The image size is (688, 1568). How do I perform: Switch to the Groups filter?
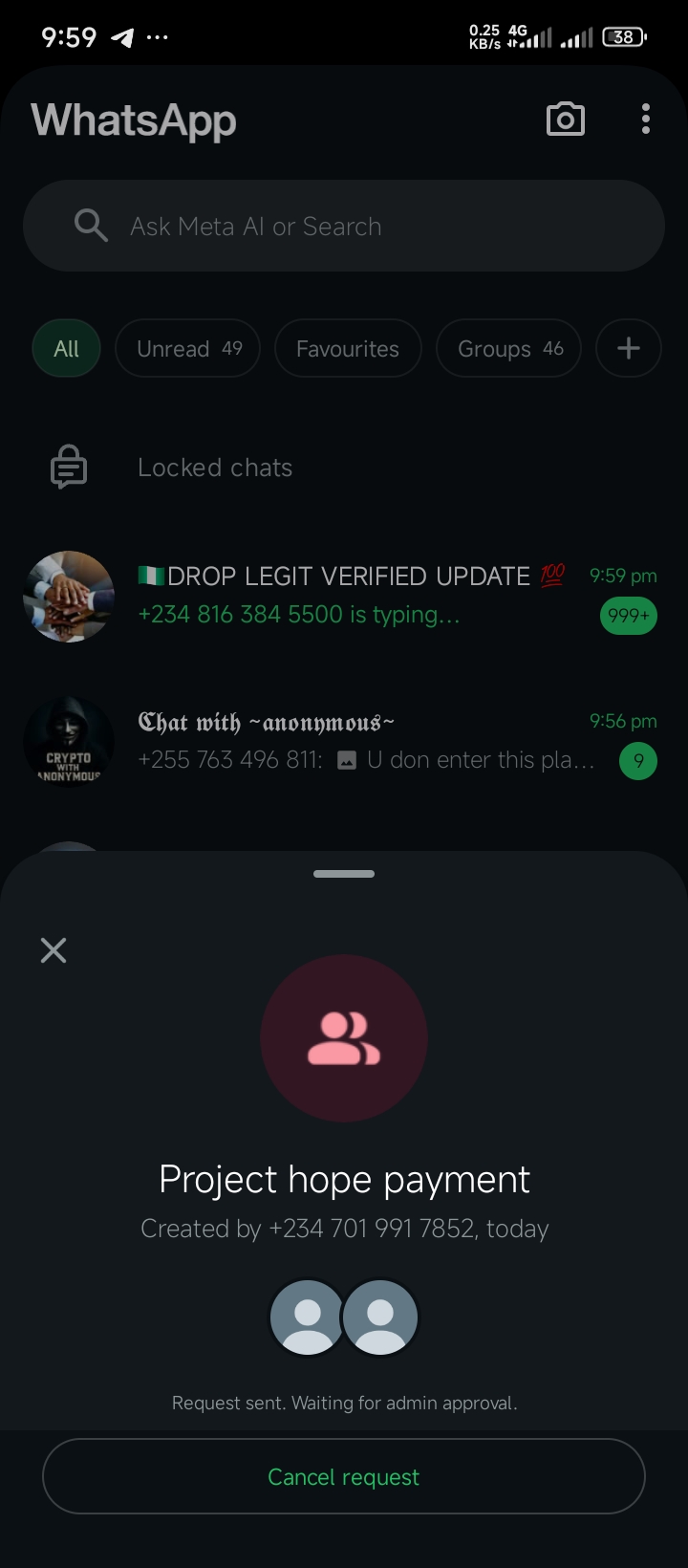coord(509,349)
